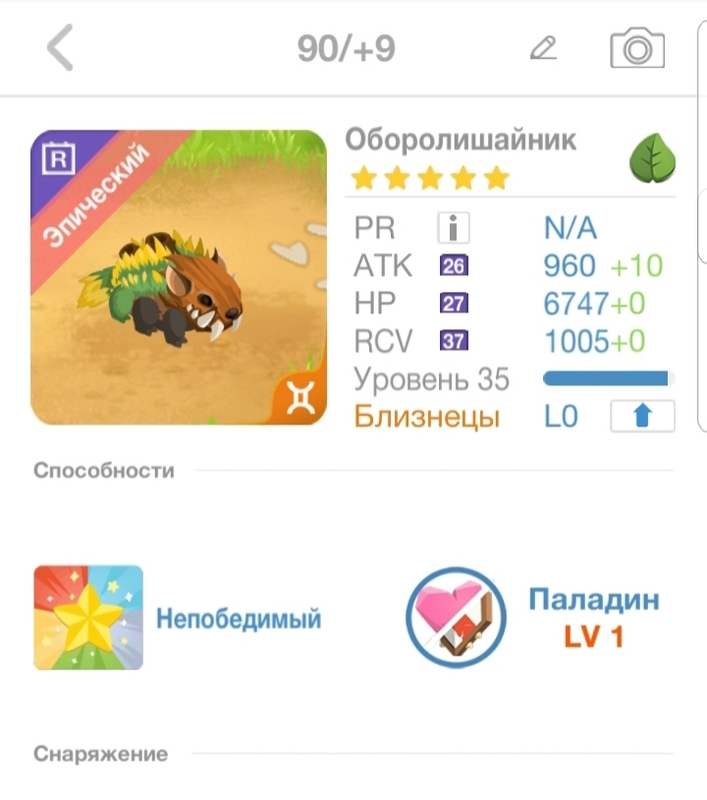Open the camera screenshot icon
Image resolution: width=707 pixels, height=800 pixels.
pos(637,49)
